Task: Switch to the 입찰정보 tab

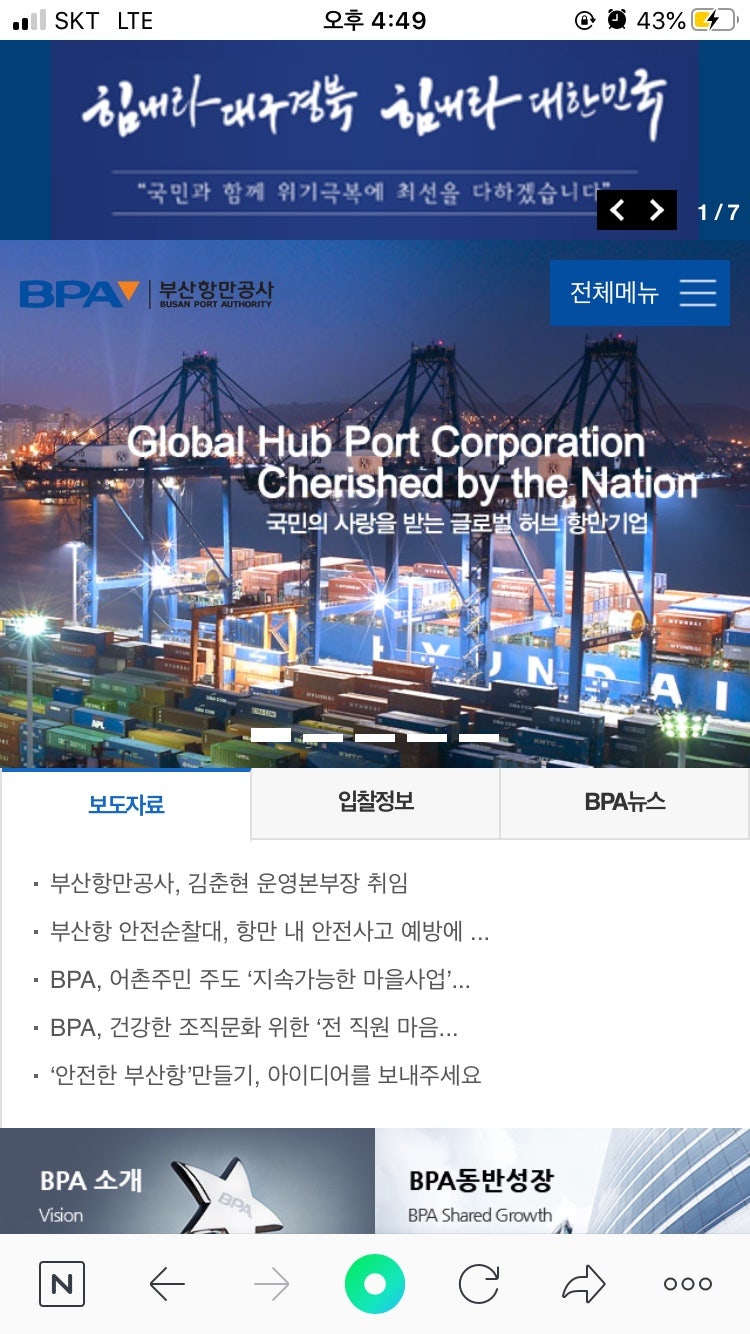Action: [x=375, y=802]
